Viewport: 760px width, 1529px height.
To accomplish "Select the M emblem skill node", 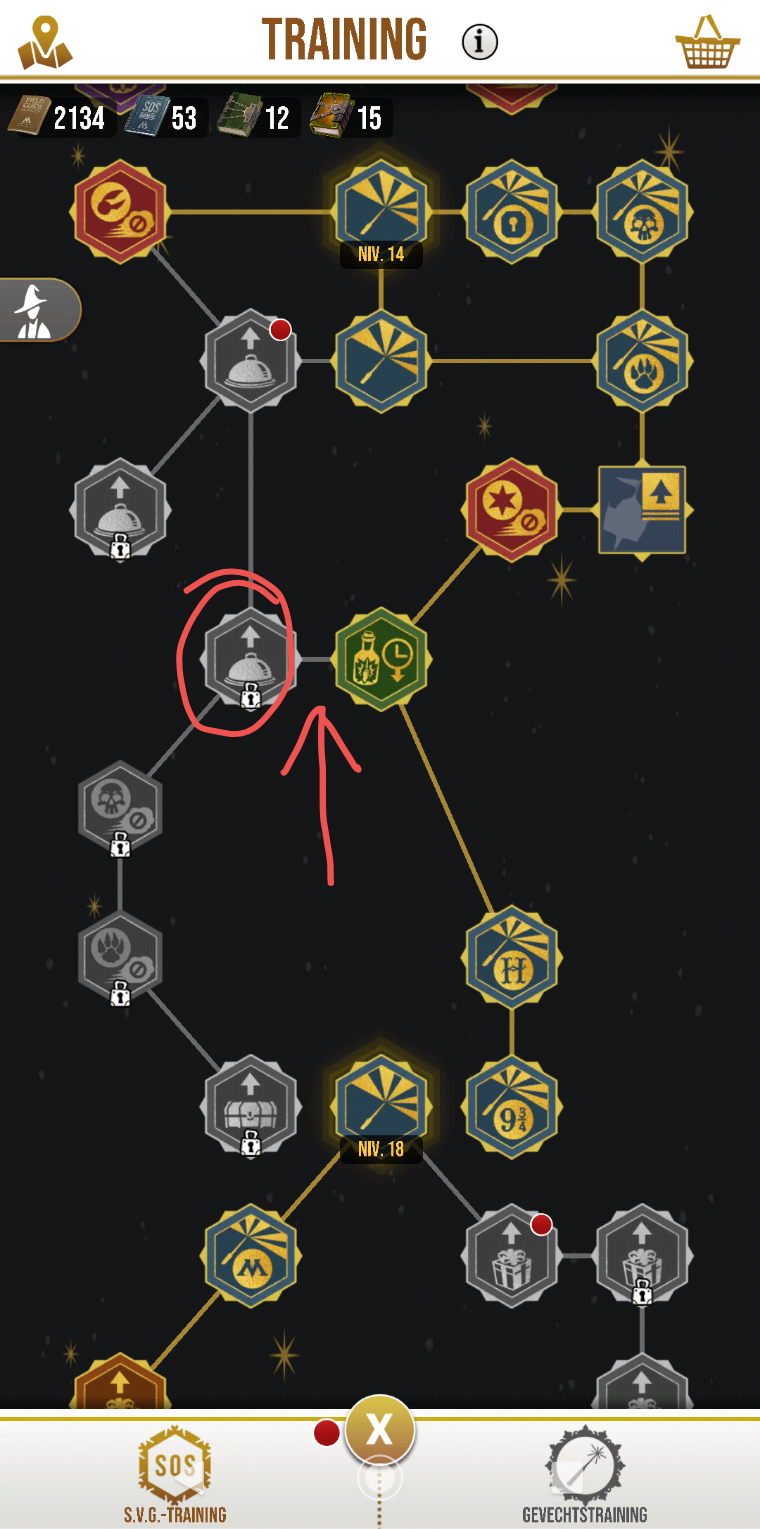I will [252, 1253].
